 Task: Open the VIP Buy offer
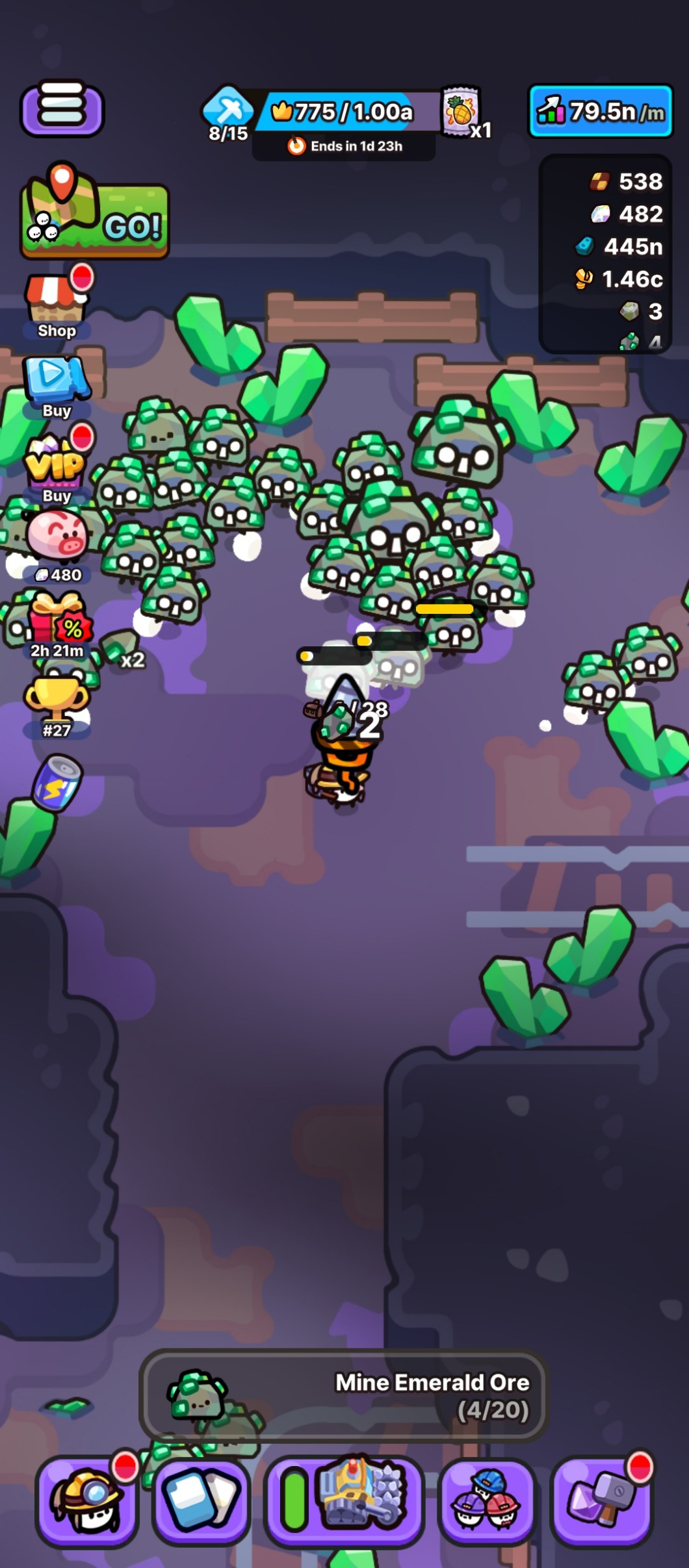(x=57, y=465)
